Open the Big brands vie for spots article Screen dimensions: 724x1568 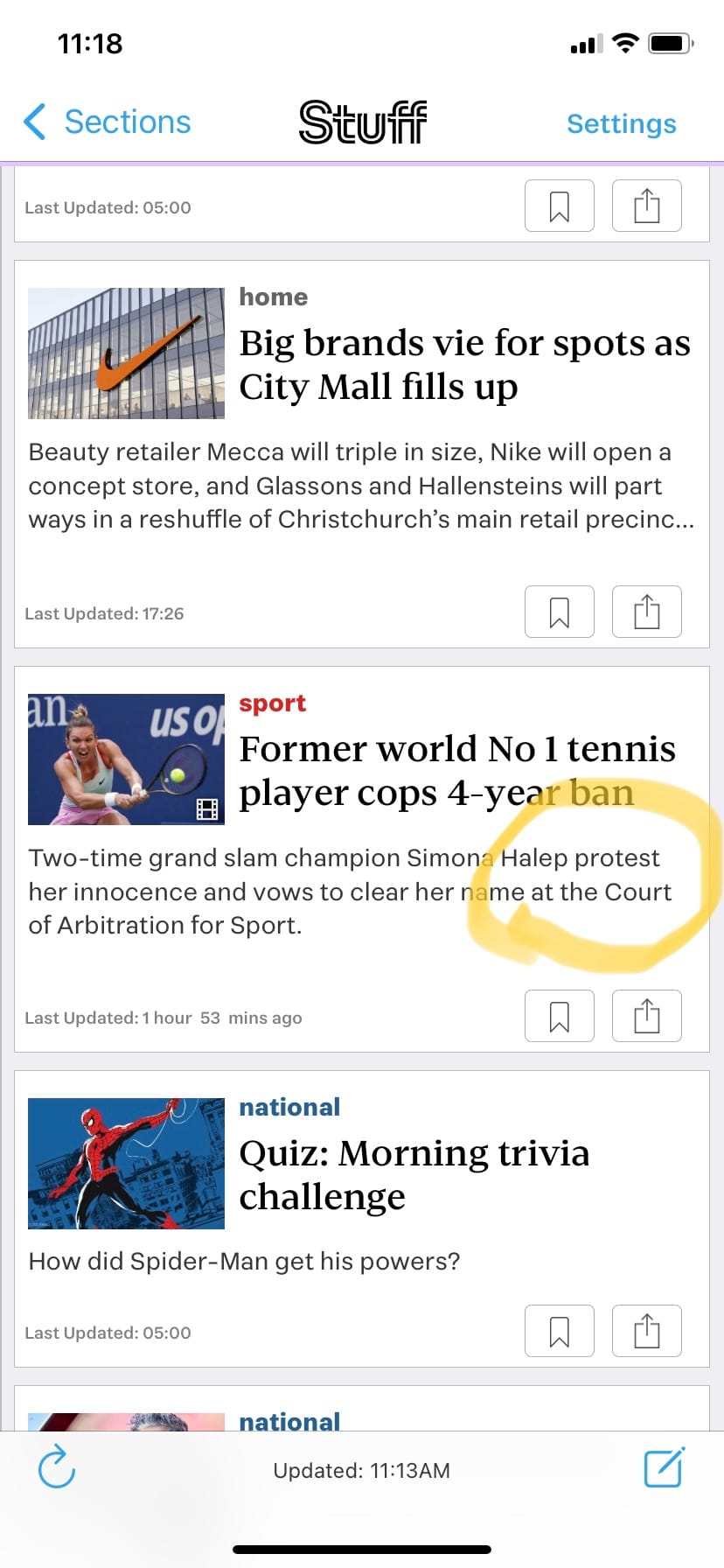tap(464, 365)
